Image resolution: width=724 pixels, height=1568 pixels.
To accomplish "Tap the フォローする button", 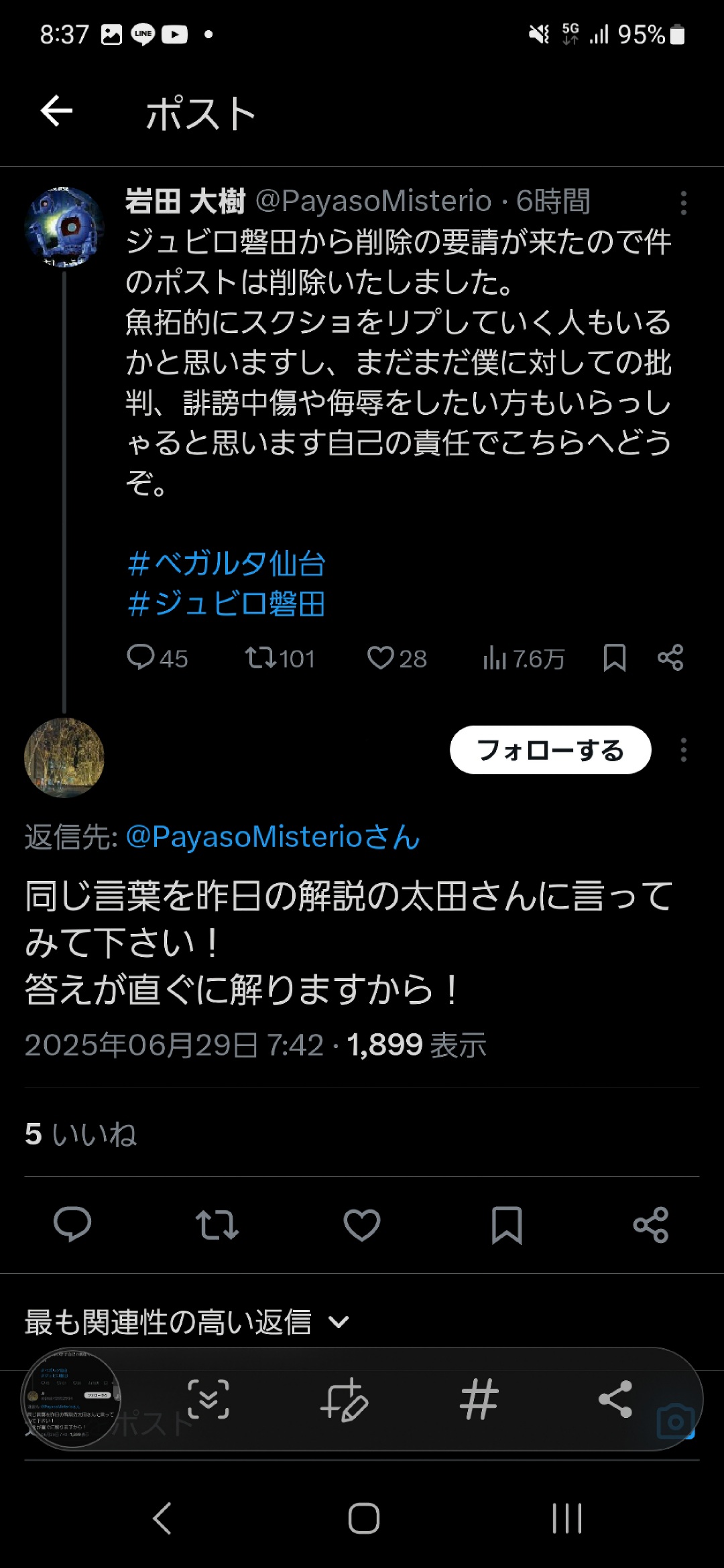I will coord(550,750).
